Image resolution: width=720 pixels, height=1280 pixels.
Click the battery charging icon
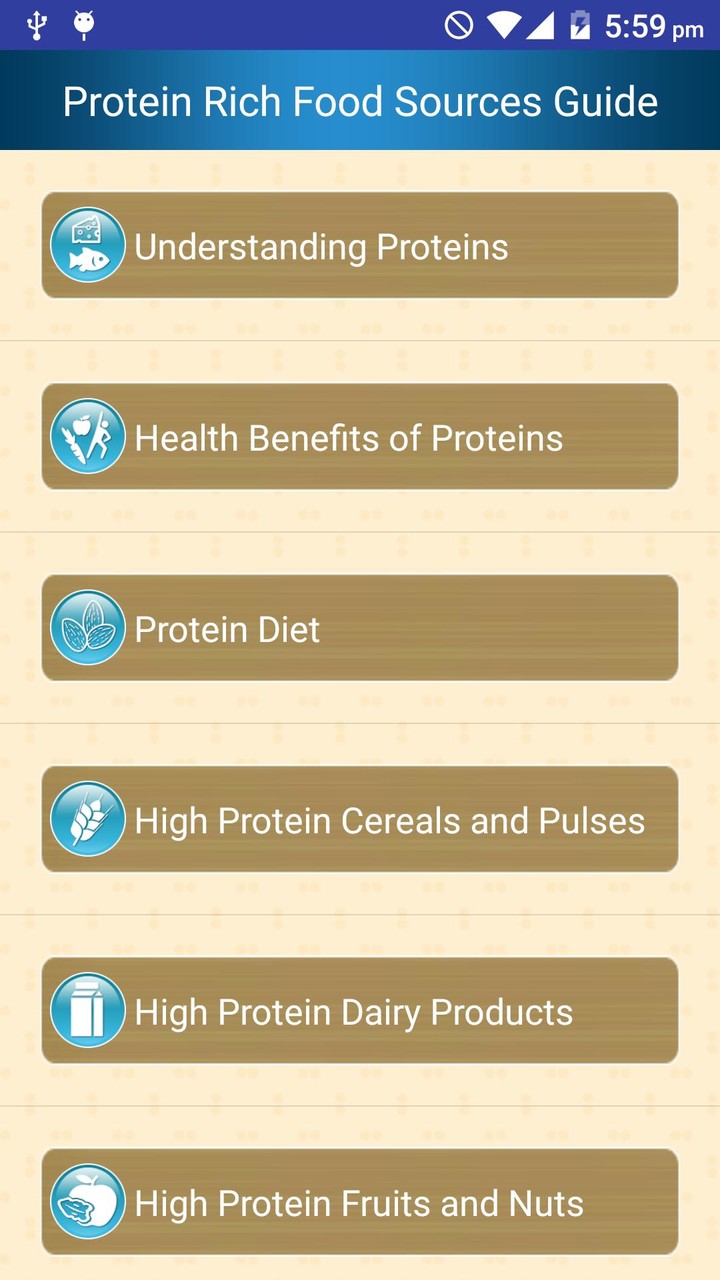[583, 25]
